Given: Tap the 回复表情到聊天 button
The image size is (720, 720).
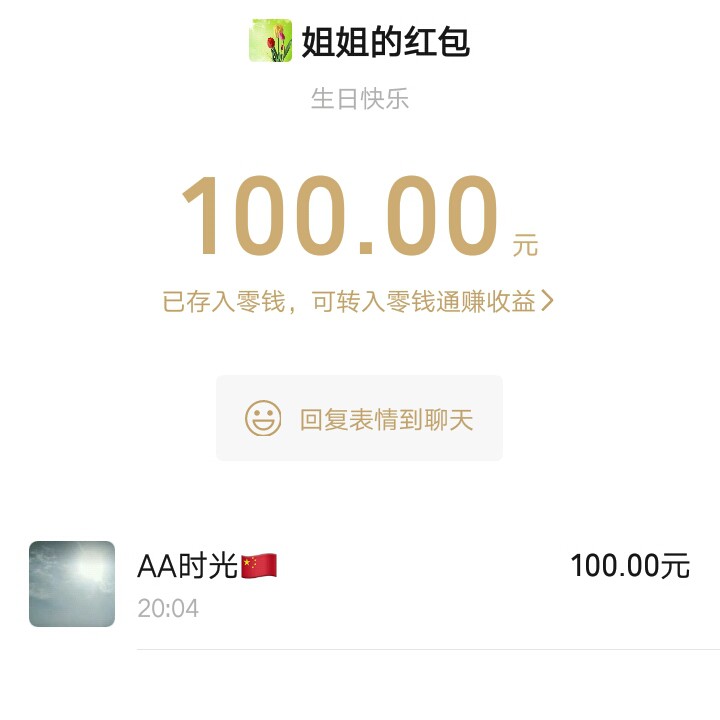Looking at the screenshot, I should click(359, 418).
